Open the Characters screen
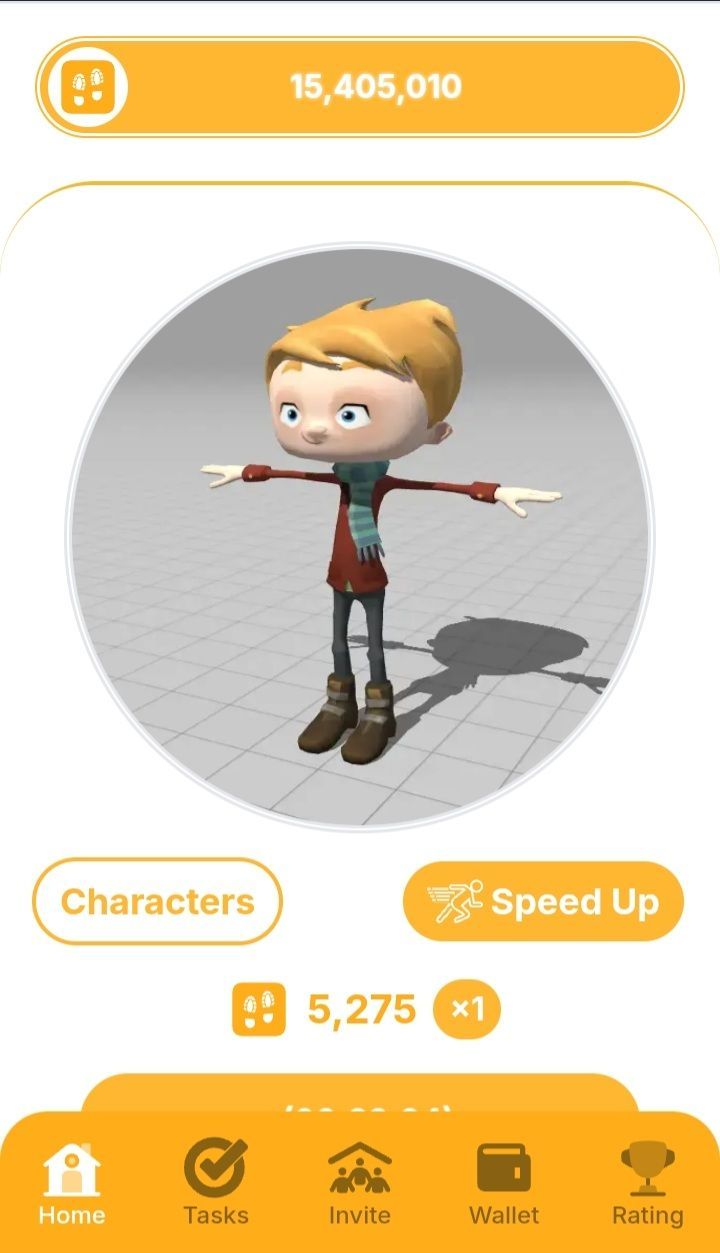The width and height of the screenshot is (720, 1253). (157, 900)
